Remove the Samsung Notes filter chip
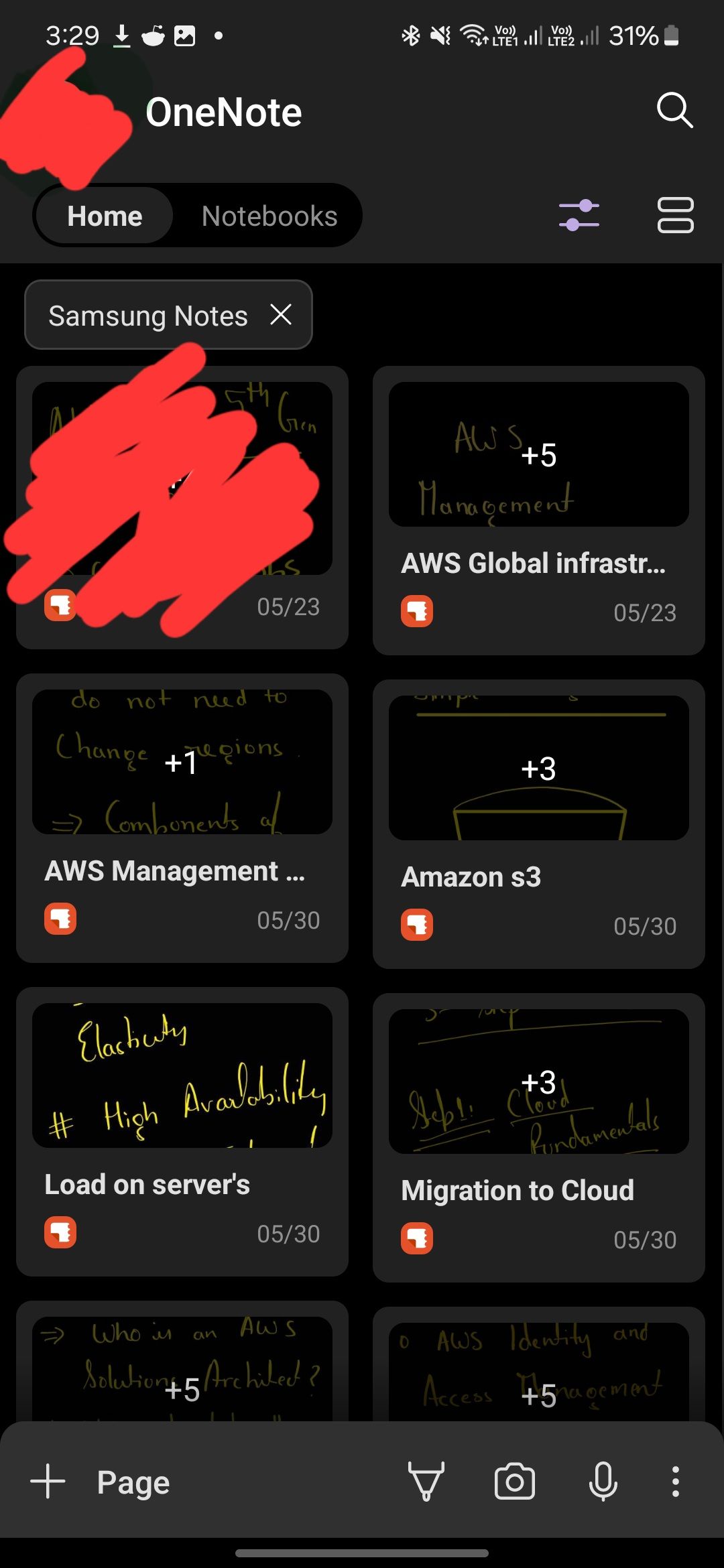Screen dimensions: 724x1568 (280, 315)
